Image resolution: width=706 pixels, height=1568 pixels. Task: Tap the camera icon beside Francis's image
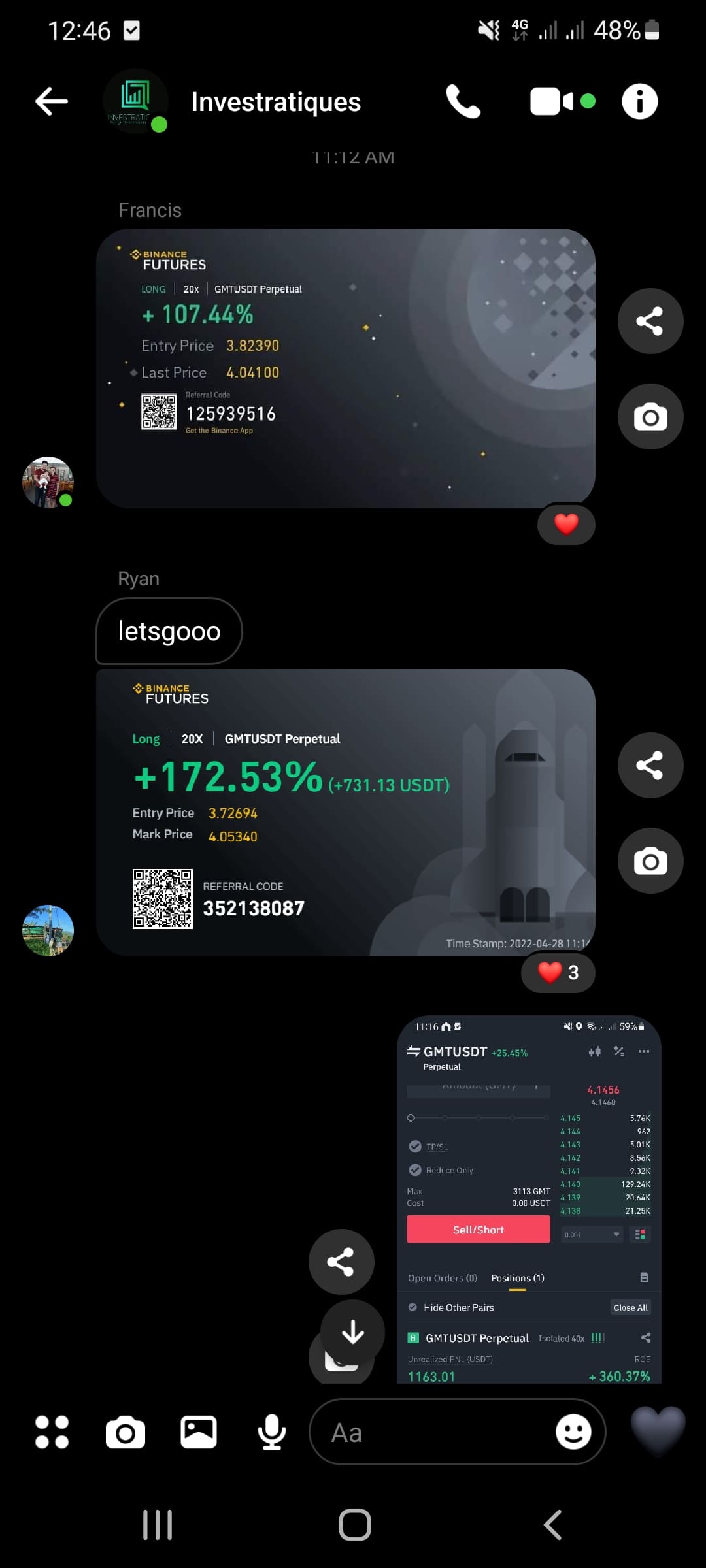tap(650, 416)
